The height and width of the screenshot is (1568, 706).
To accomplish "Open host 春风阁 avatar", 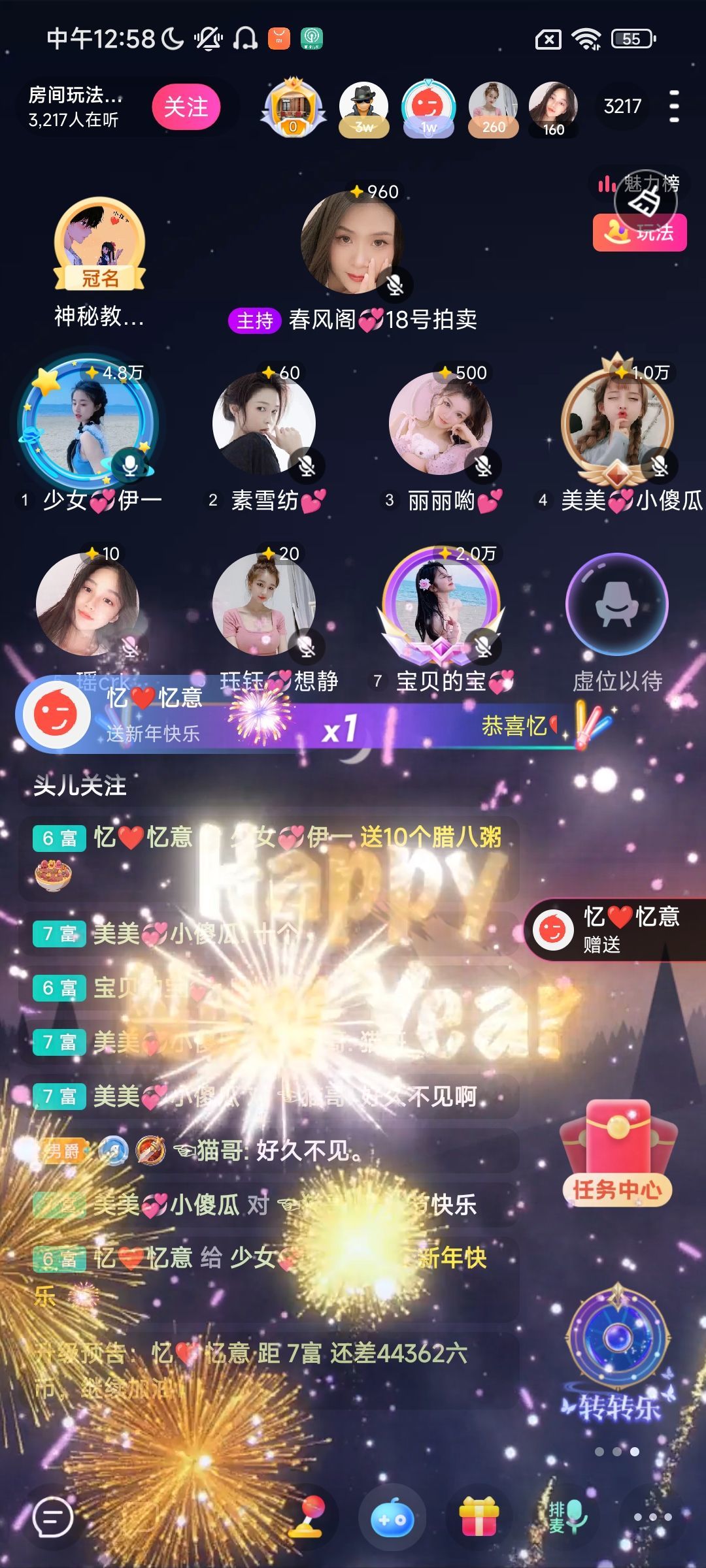I will tap(353, 243).
